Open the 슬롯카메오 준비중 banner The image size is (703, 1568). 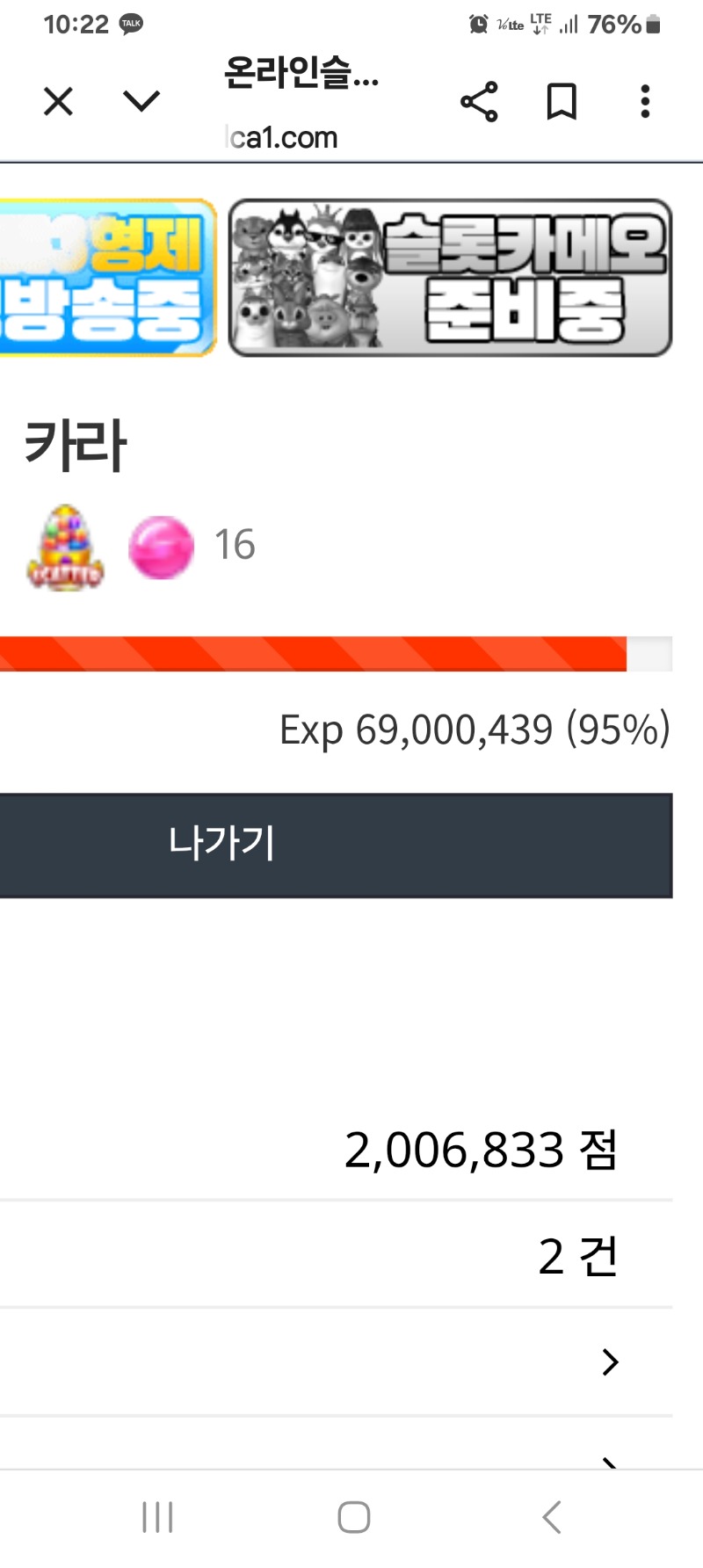(x=450, y=278)
